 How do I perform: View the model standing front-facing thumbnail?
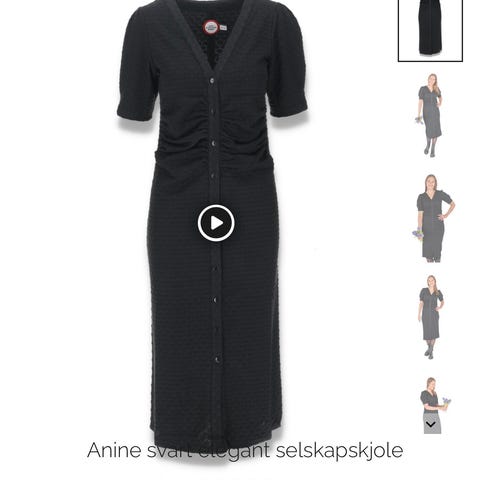[x=430, y=317]
